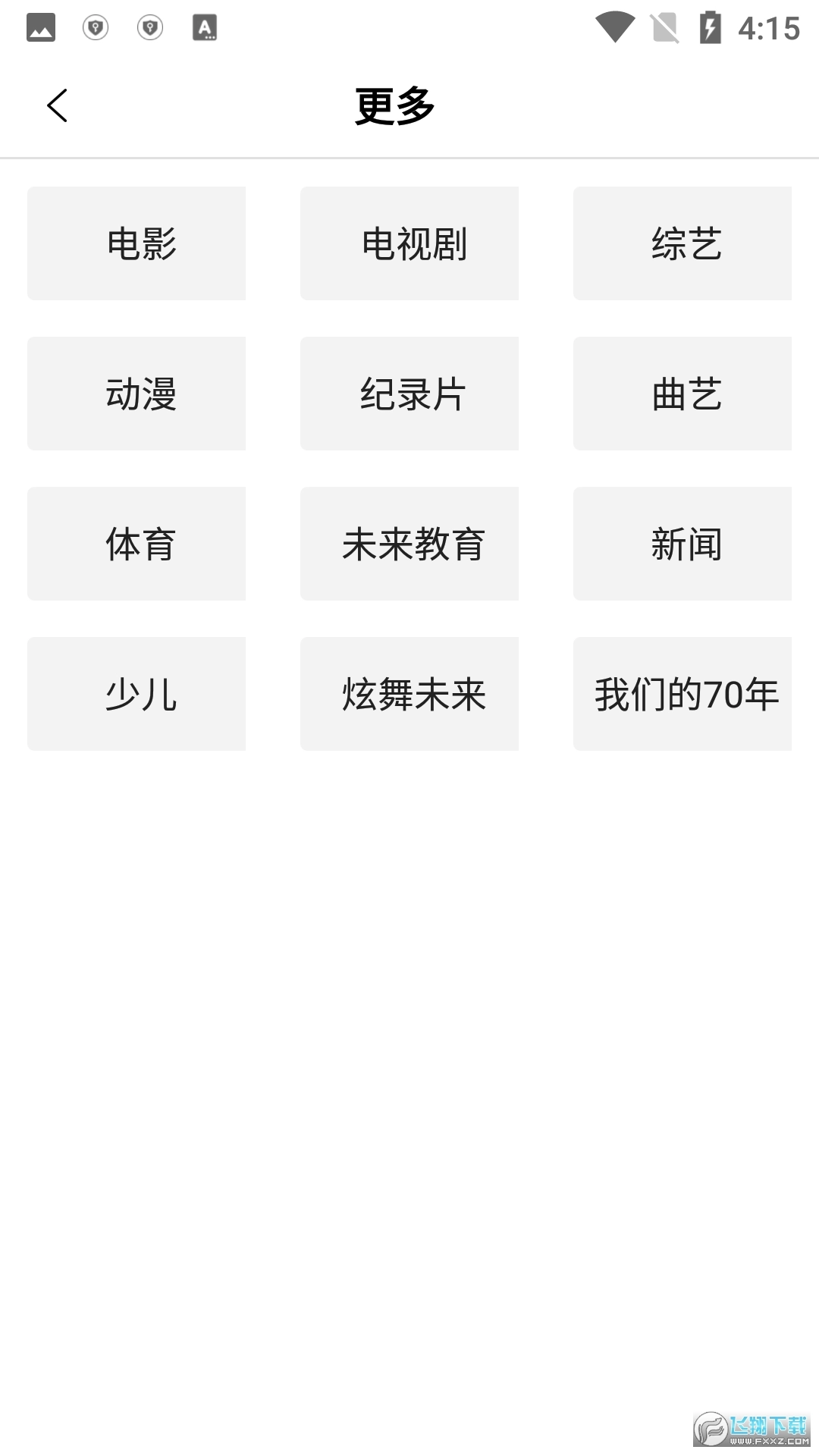
Task: Open the 未来教育 category
Action: click(409, 543)
